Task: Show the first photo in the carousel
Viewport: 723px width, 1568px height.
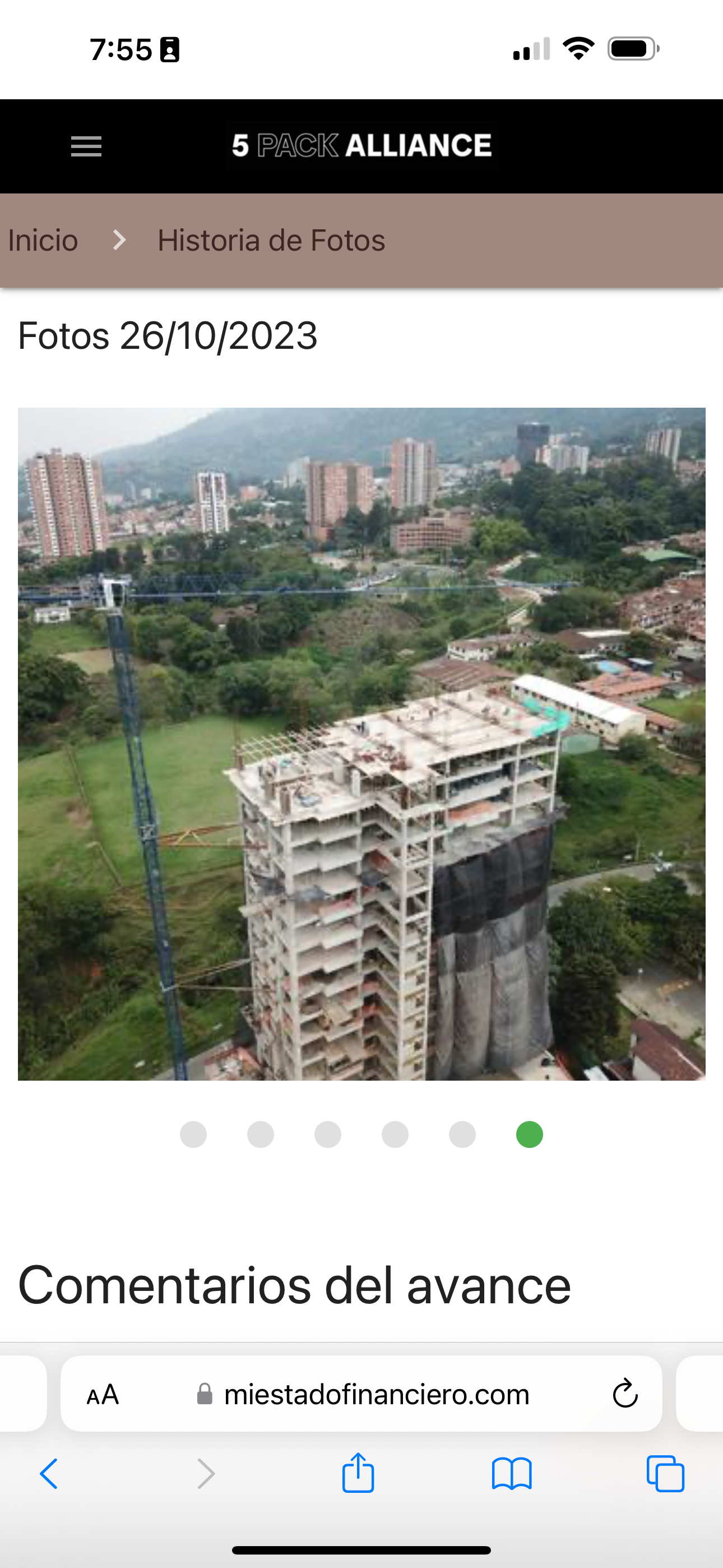Action: click(193, 1135)
